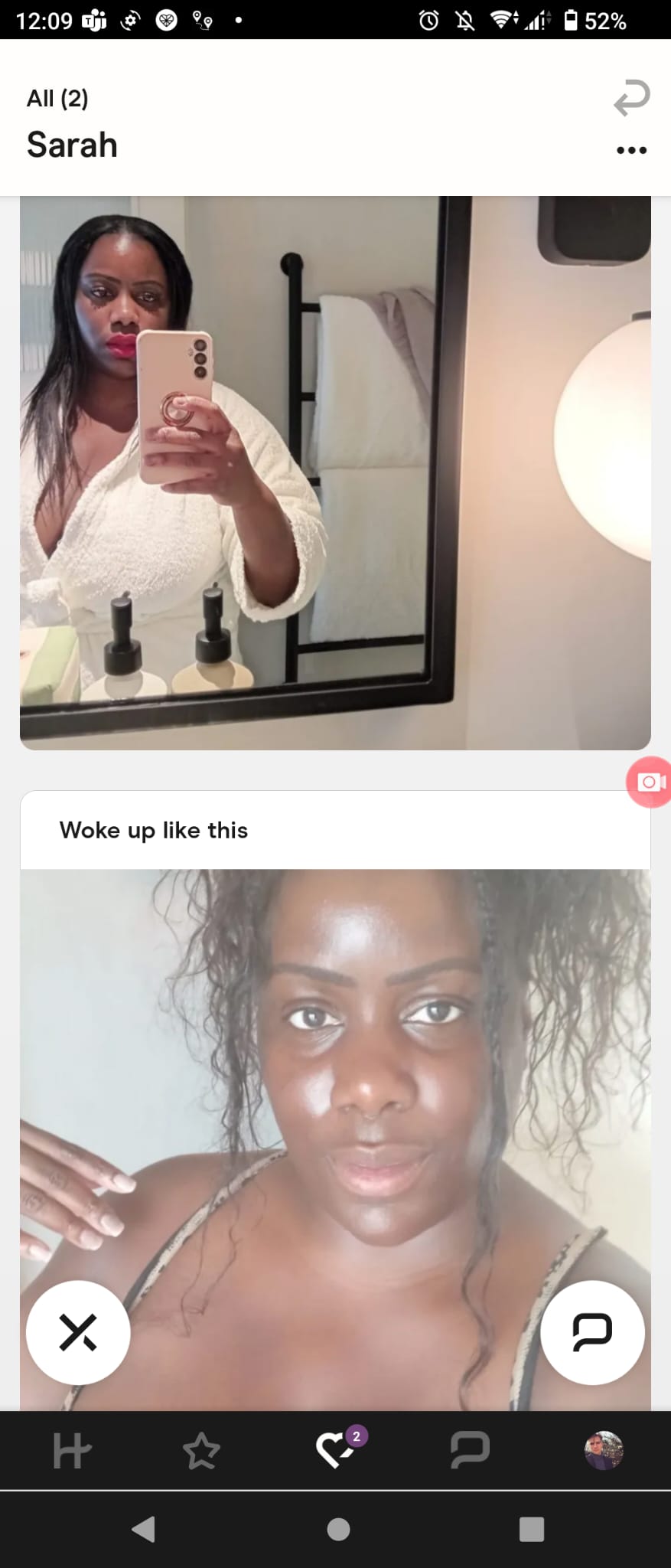Open the Likes You heart tab

pyautogui.click(x=337, y=1450)
